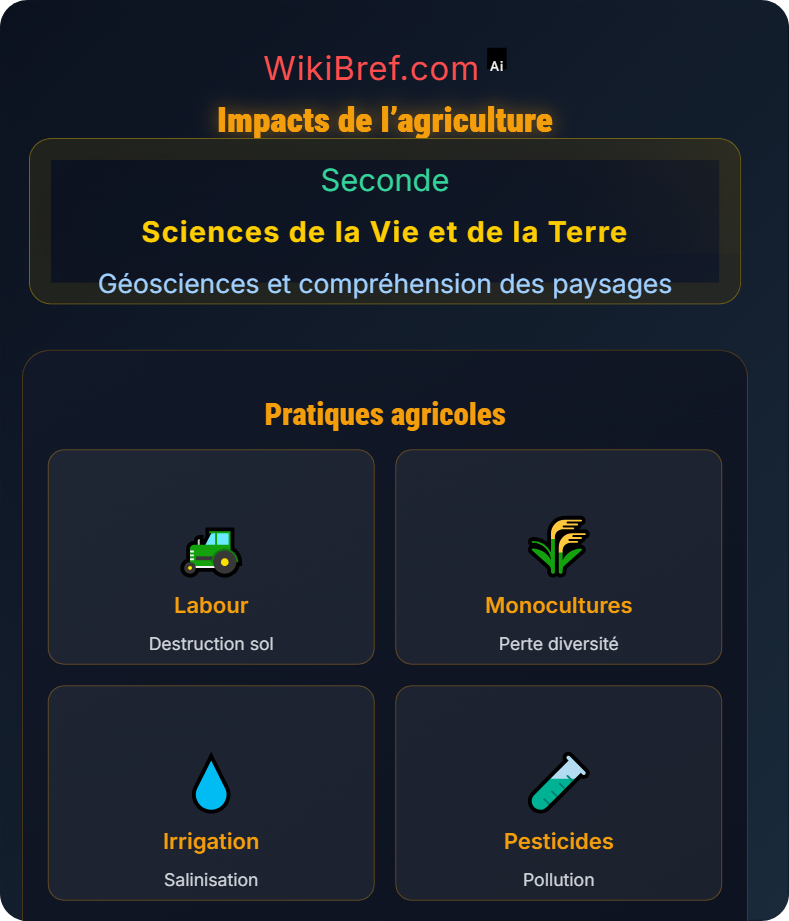The height and width of the screenshot is (921, 789).
Task: Select the teal-filled test tube illustration
Action: pyautogui.click(x=558, y=784)
